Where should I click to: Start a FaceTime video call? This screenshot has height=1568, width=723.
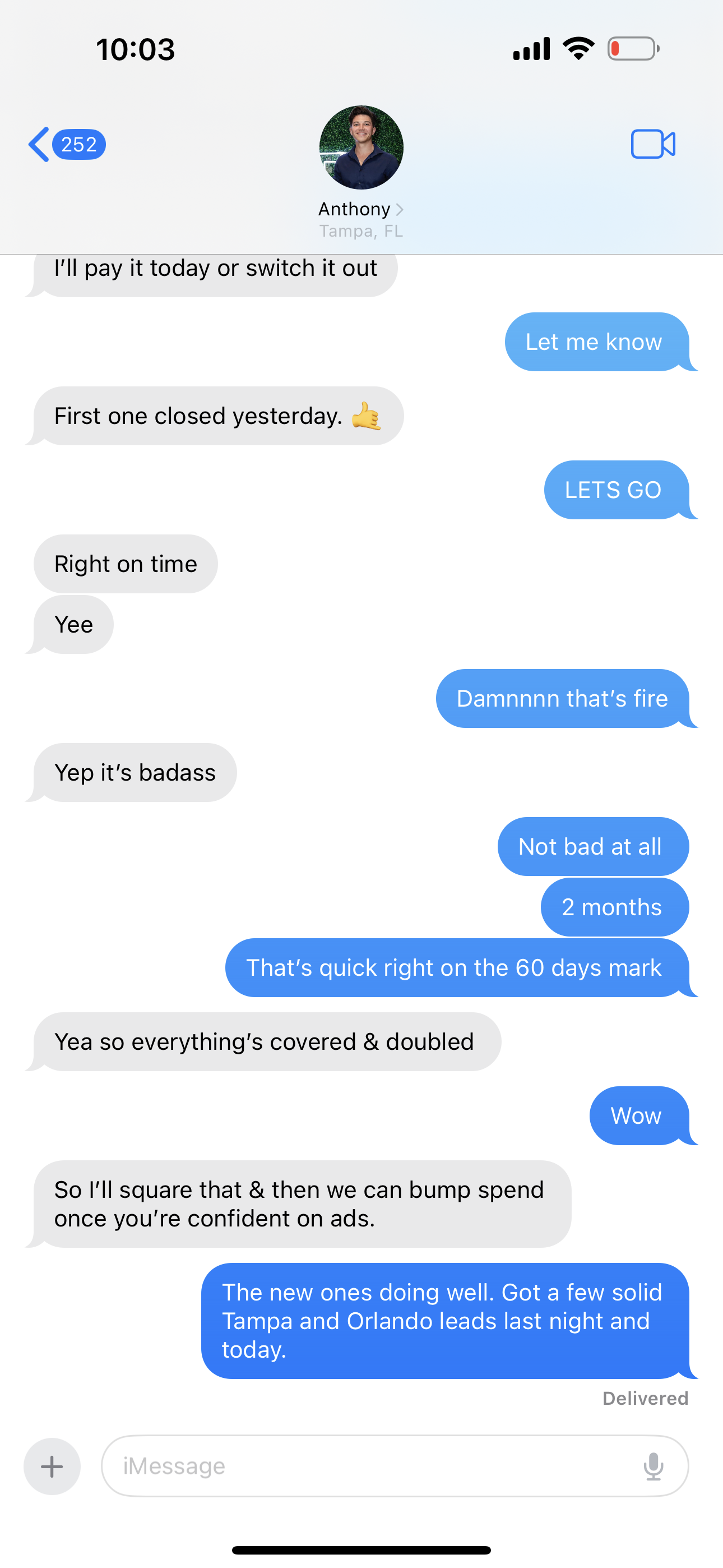tap(652, 145)
